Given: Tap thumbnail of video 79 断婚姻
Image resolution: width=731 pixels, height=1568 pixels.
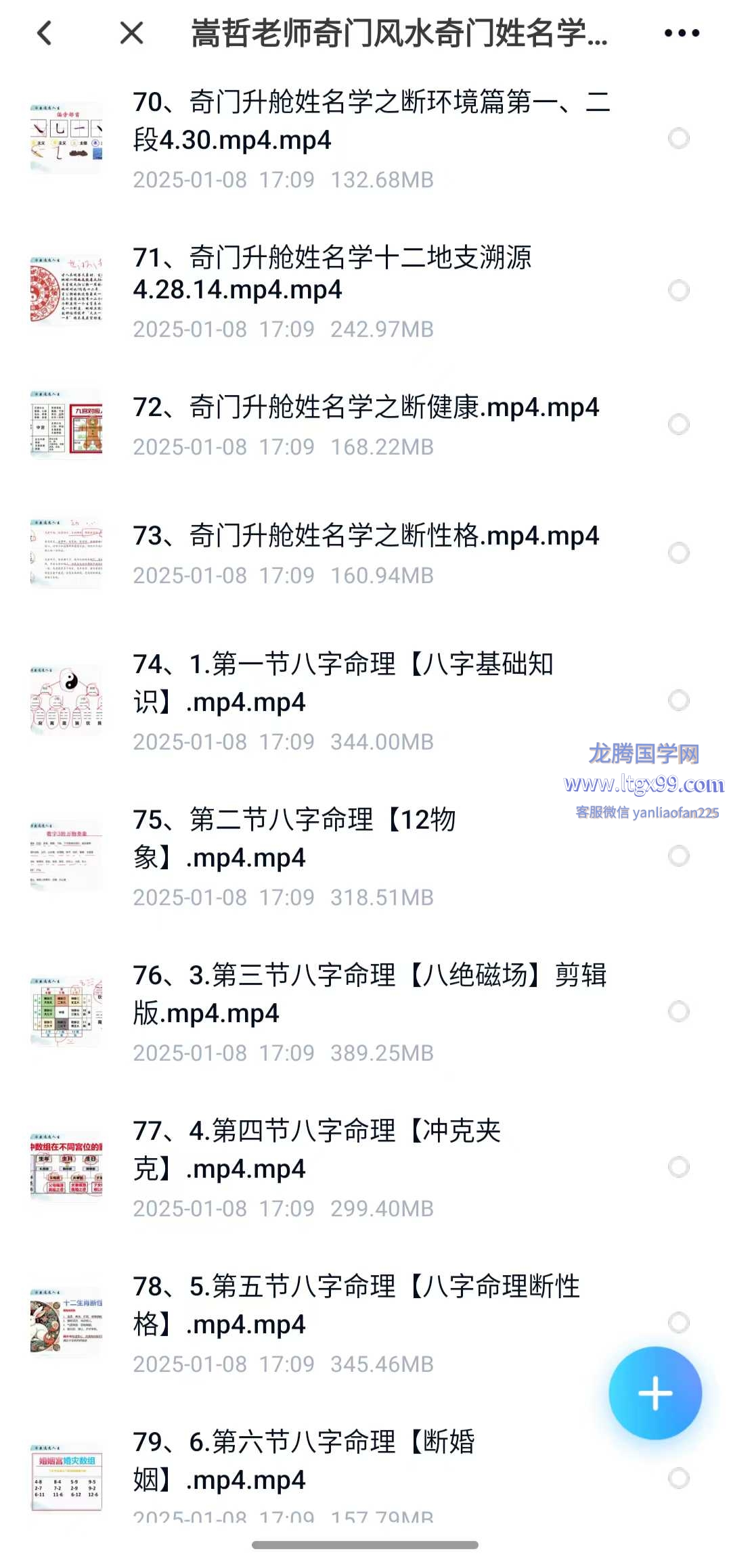Looking at the screenshot, I should (66, 1478).
